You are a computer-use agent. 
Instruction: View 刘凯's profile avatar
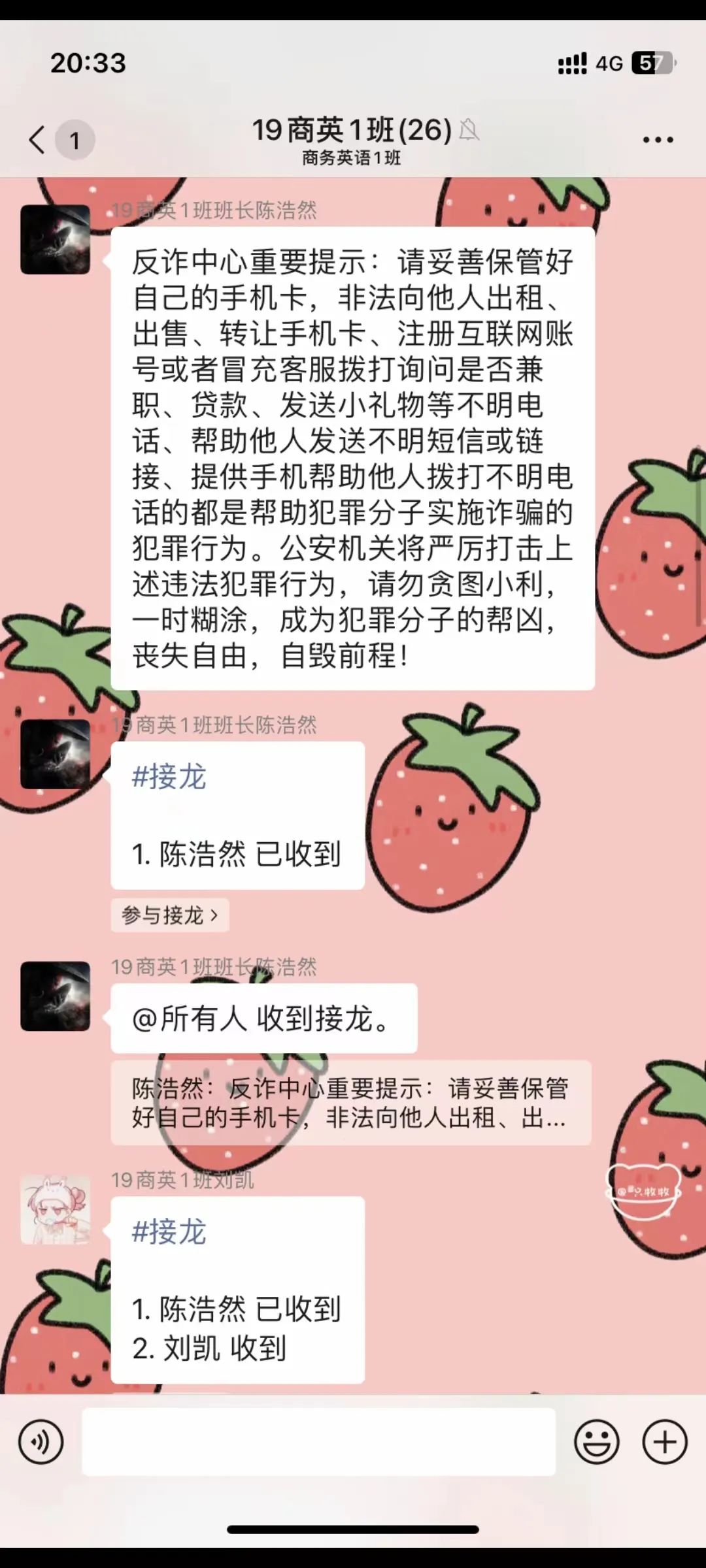pos(56,1209)
